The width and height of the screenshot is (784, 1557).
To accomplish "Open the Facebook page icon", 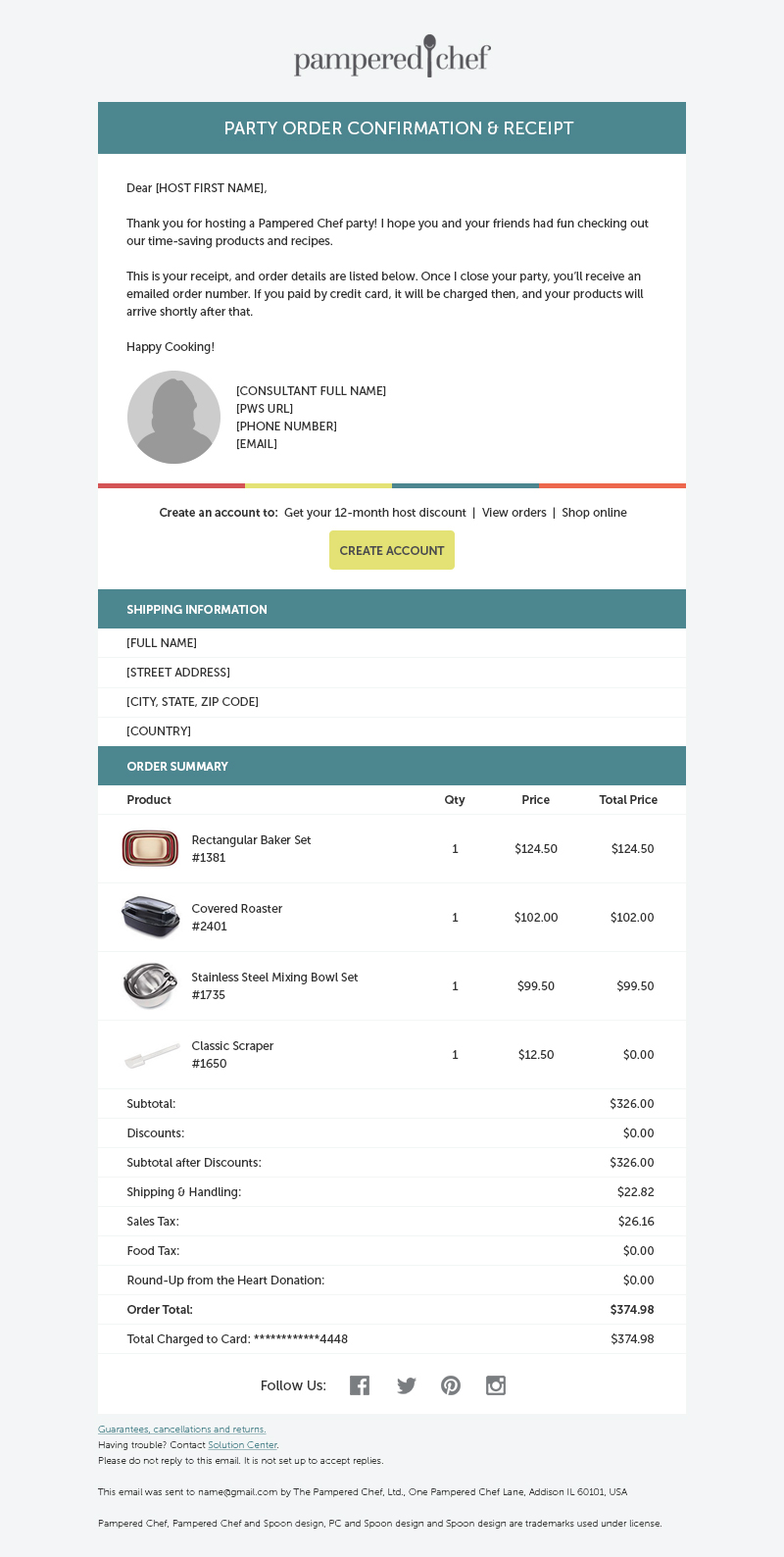I will [360, 1385].
